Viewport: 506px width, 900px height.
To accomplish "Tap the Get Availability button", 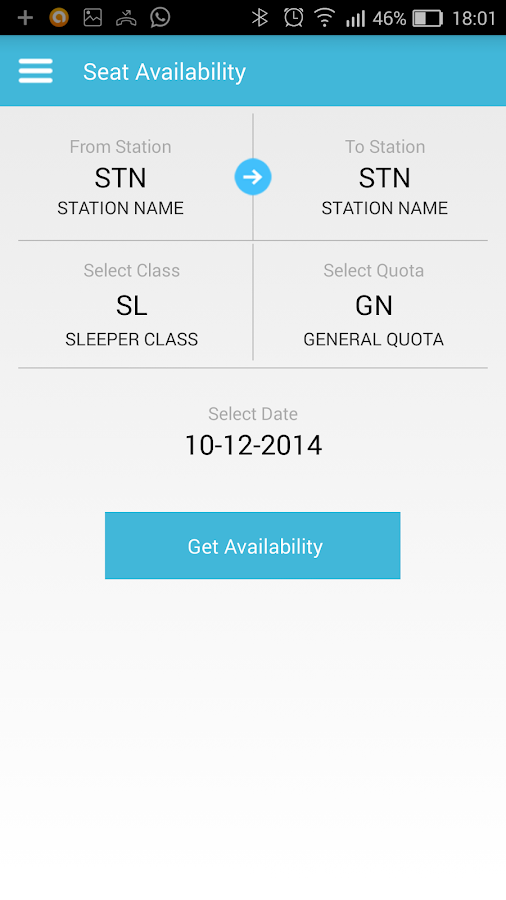I will 252,545.
